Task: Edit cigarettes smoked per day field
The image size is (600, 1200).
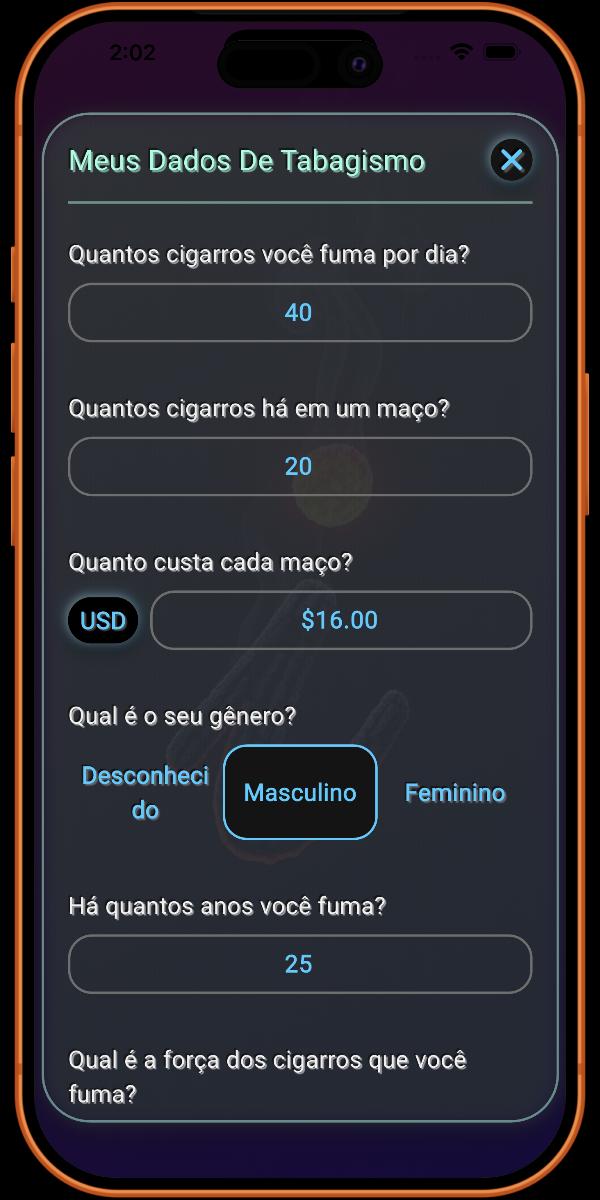Action: 299,313
